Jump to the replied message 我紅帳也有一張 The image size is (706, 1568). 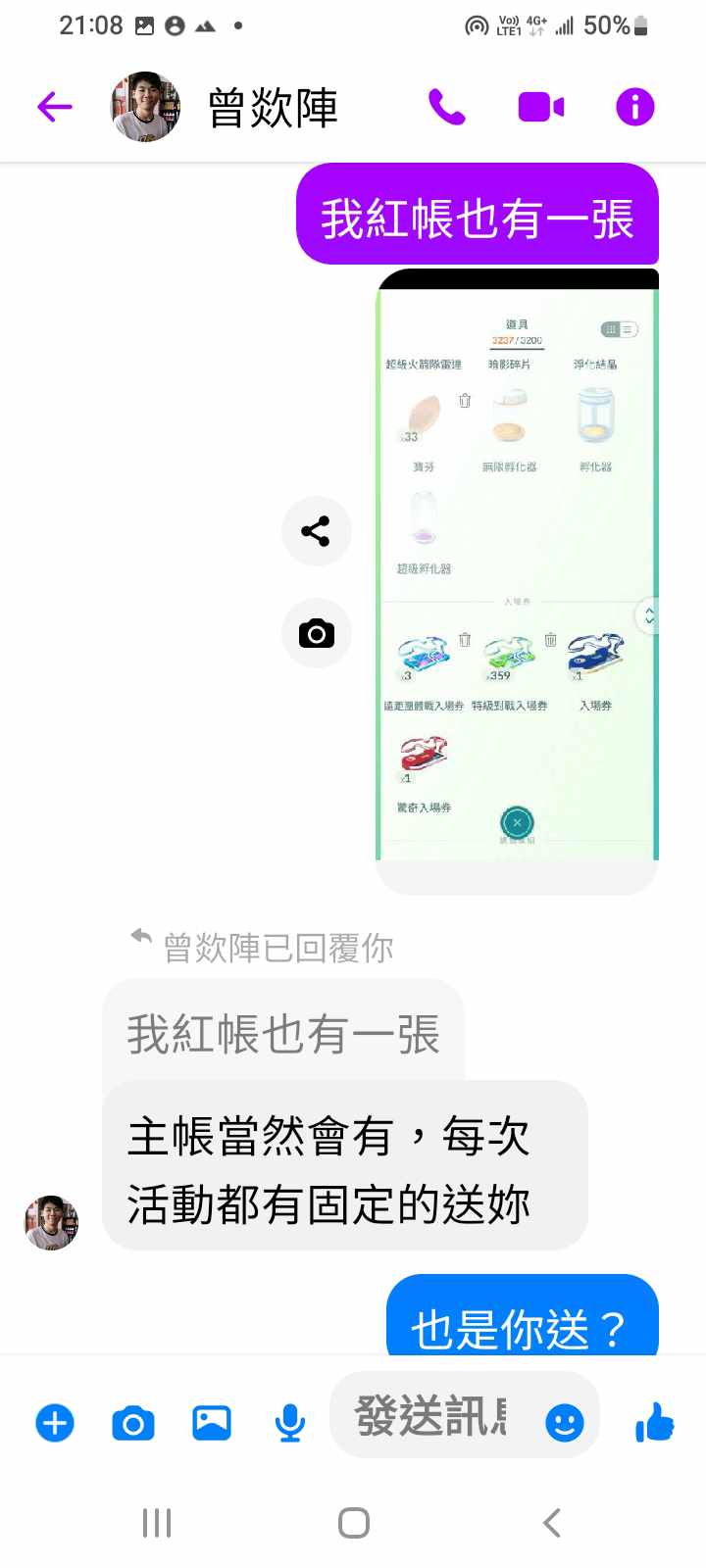(x=282, y=1034)
